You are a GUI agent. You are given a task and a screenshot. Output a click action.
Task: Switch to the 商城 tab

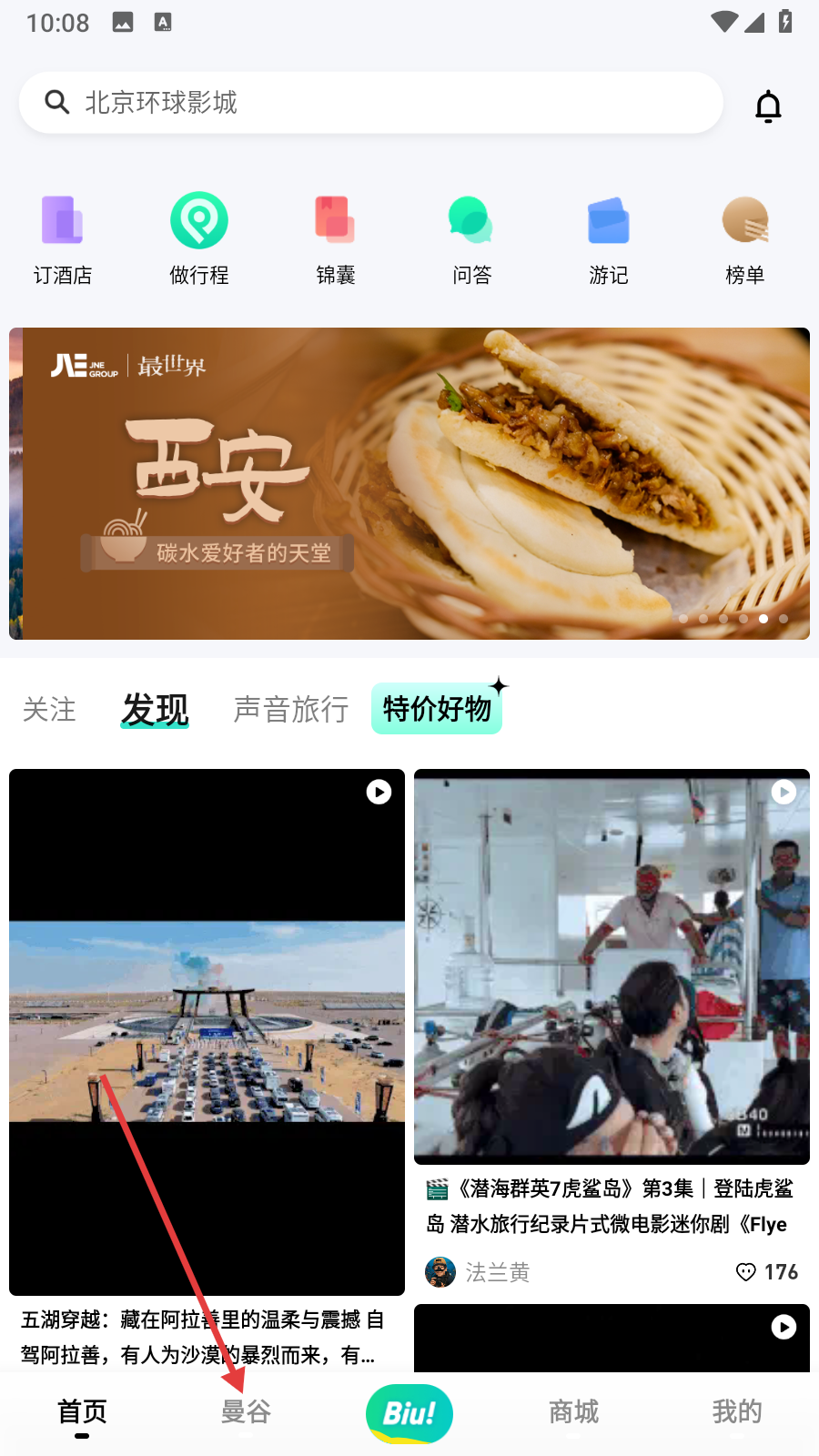click(x=573, y=1412)
